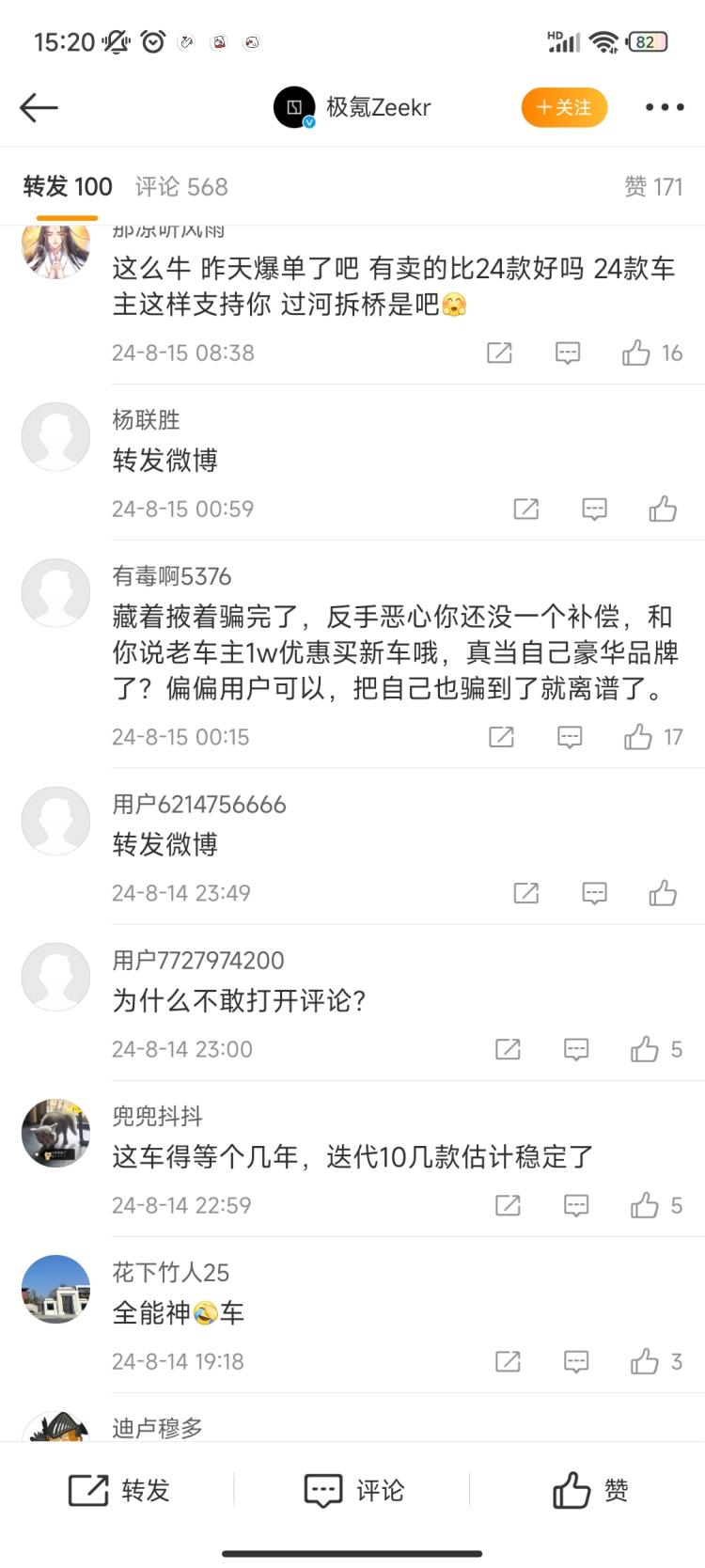Tap 迪卢穆多's avatar at the bottom
This screenshot has height=1568, width=705.
coord(55,1431)
